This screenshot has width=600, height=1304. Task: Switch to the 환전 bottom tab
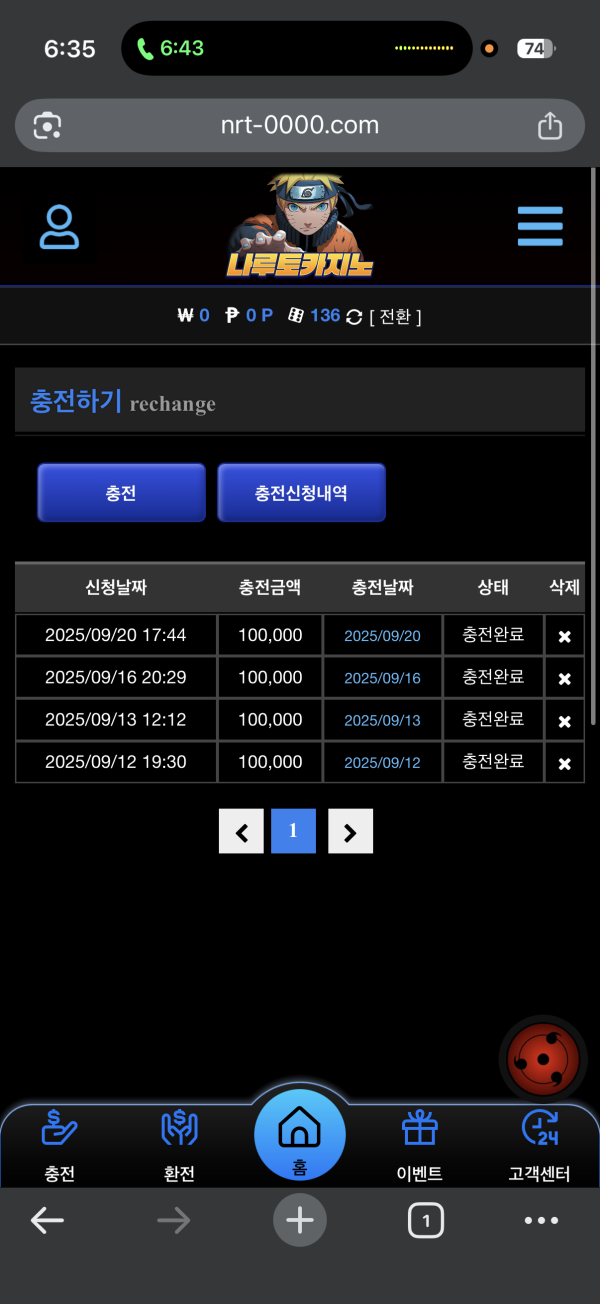coord(179,1145)
